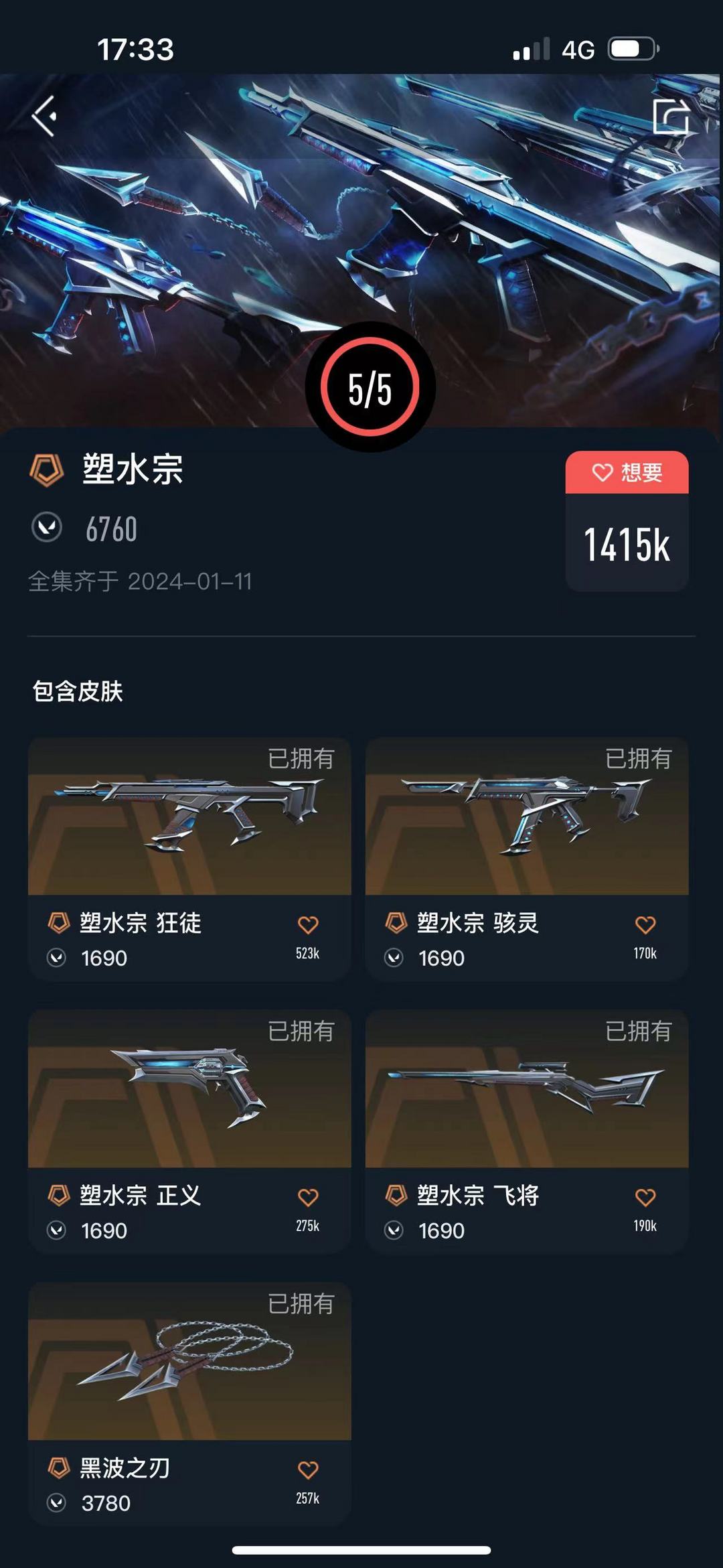Like the 塑水宗 骇灵 skin

tap(645, 925)
